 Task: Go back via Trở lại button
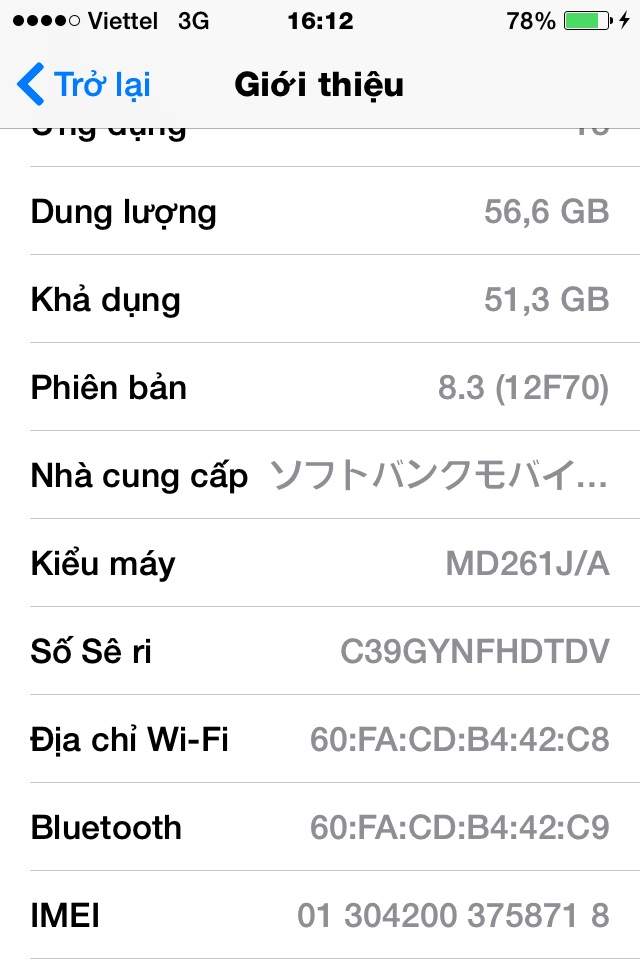point(84,85)
